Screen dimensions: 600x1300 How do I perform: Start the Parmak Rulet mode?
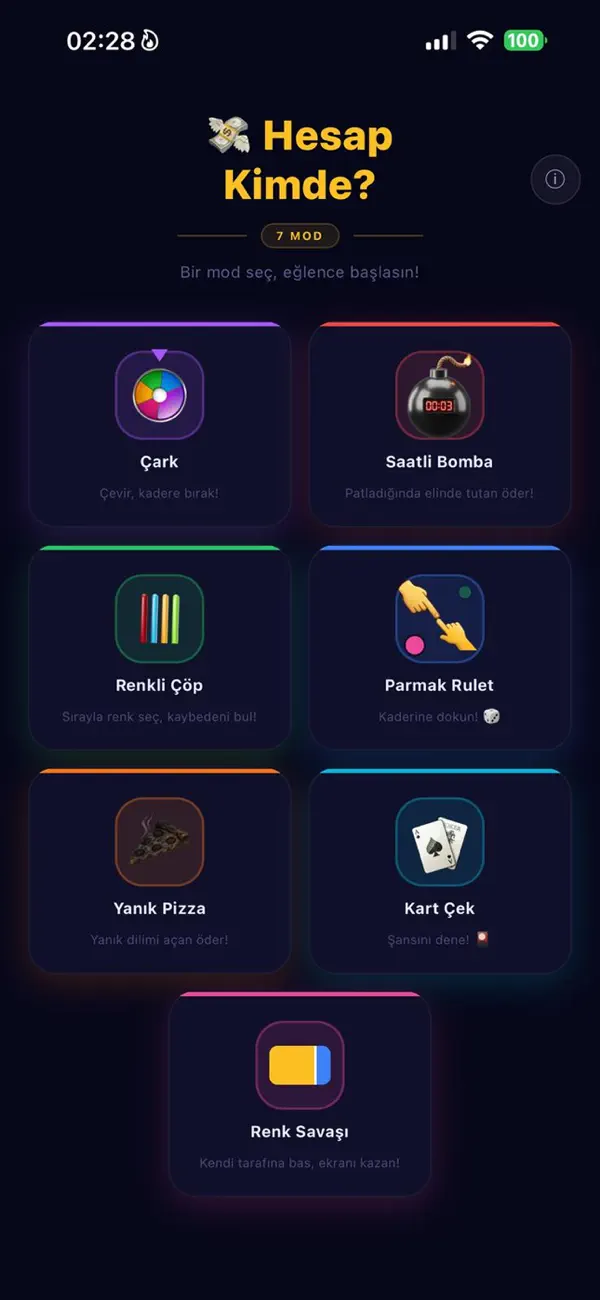pyautogui.click(x=440, y=648)
